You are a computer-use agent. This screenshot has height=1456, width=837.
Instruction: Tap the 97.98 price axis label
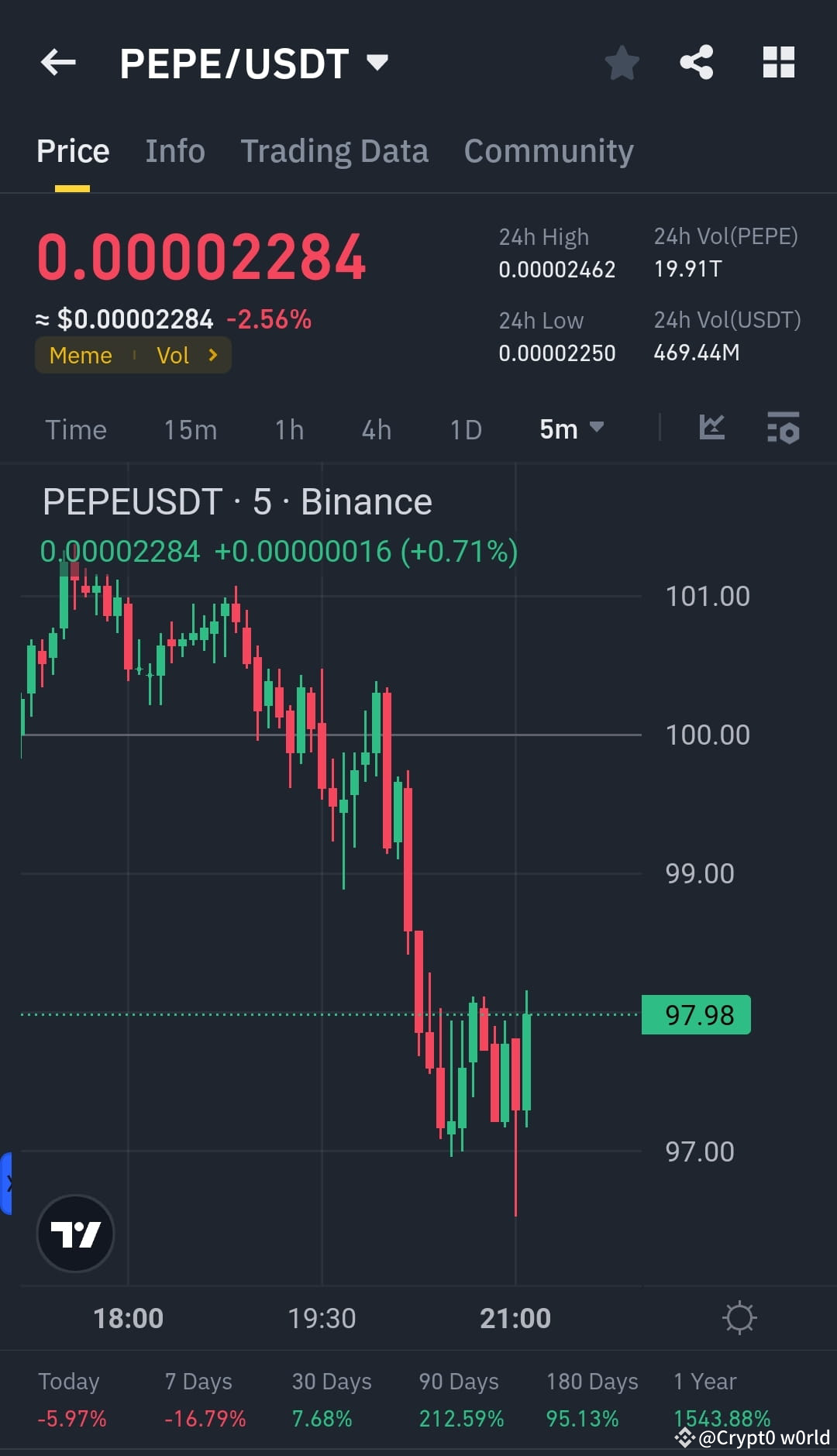696,1015
